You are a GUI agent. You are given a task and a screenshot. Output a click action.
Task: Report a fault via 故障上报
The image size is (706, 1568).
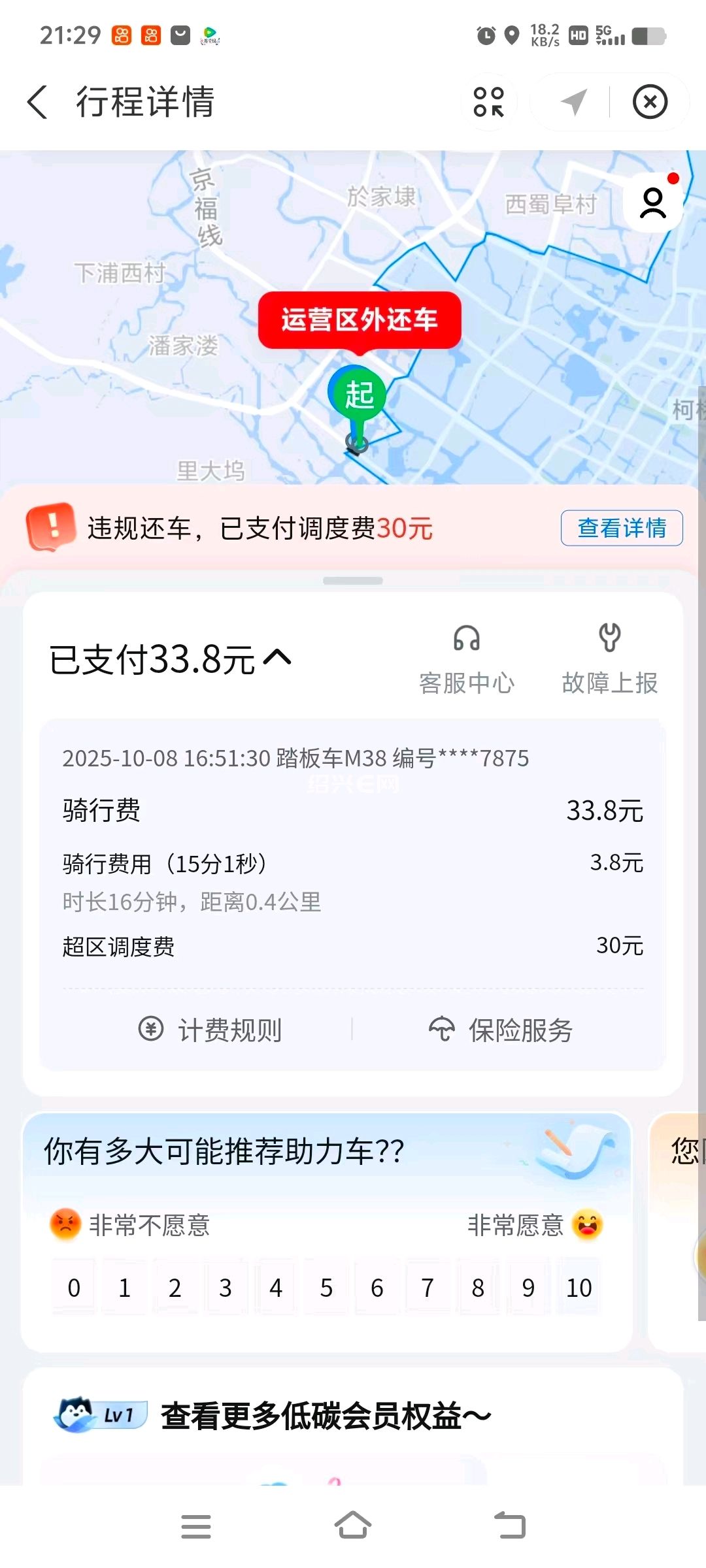coord(609,659)
